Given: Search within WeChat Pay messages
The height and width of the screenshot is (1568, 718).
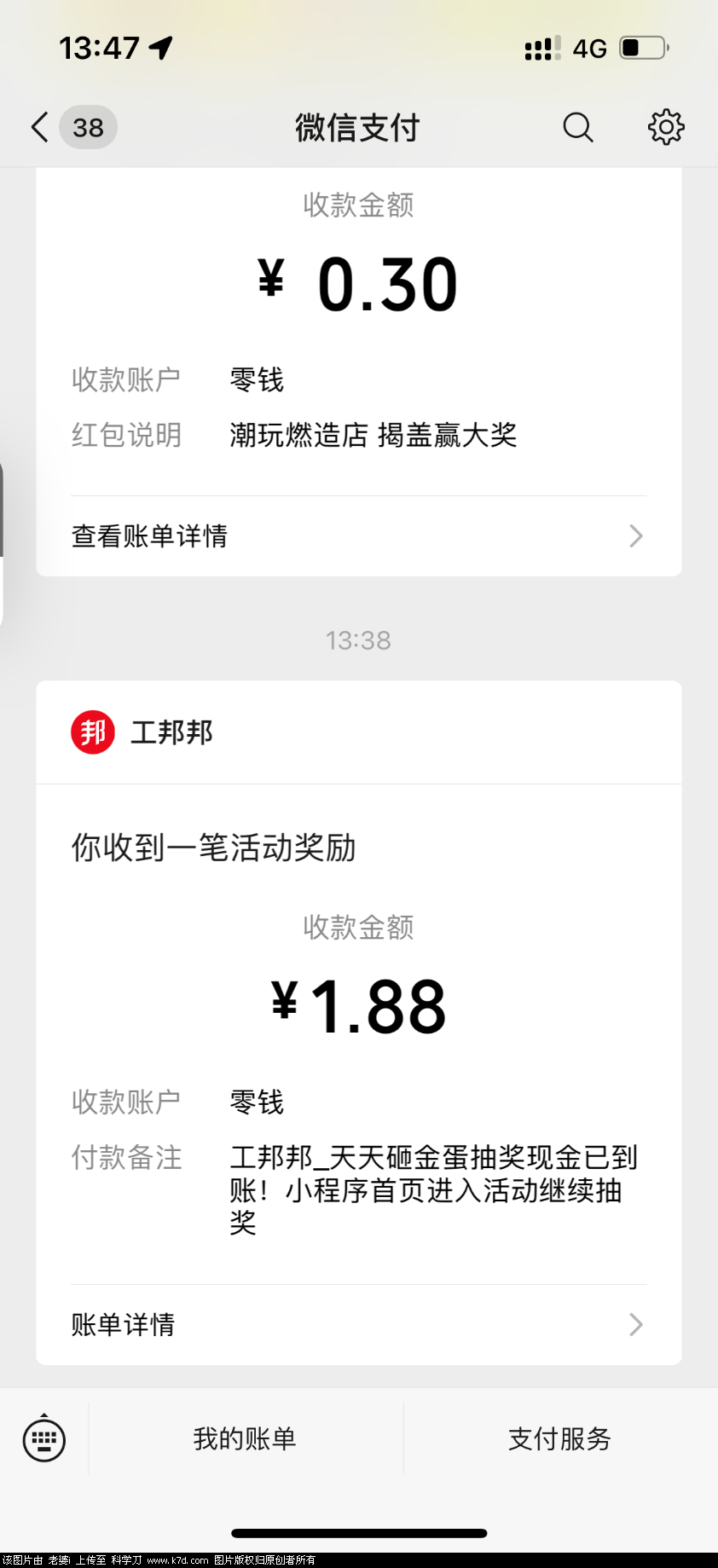Looking at the screenshot, I should 577,128.
